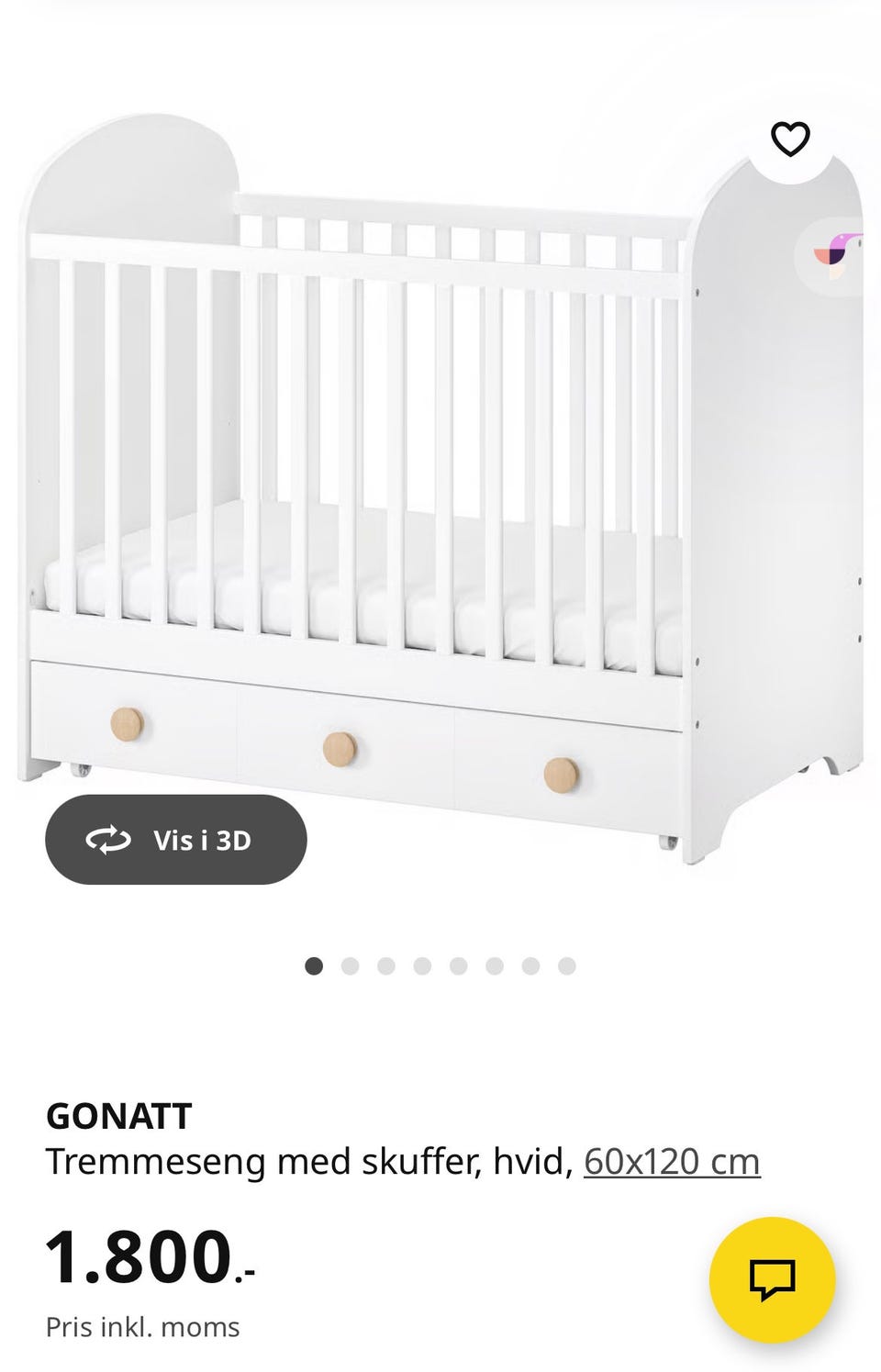Open the 60x120 cm size link
881x1372 pixels.
(x=672, y=1162)
